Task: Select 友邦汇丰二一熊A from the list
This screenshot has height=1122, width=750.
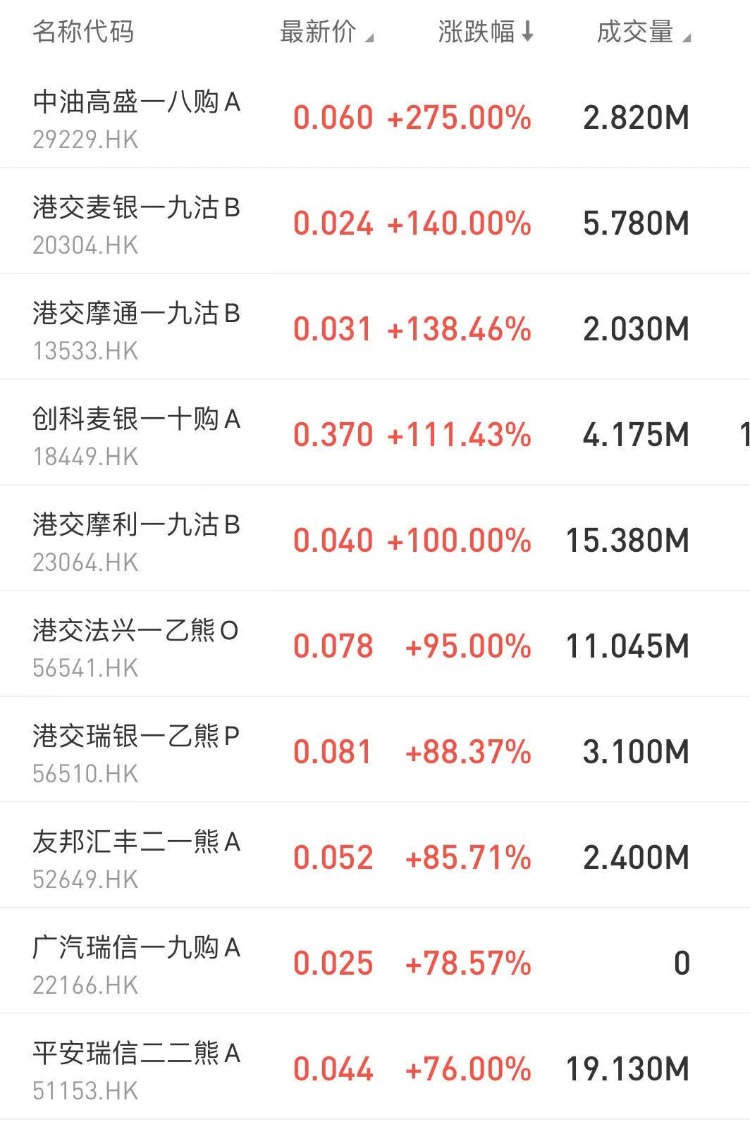Action: coord(137,859)
